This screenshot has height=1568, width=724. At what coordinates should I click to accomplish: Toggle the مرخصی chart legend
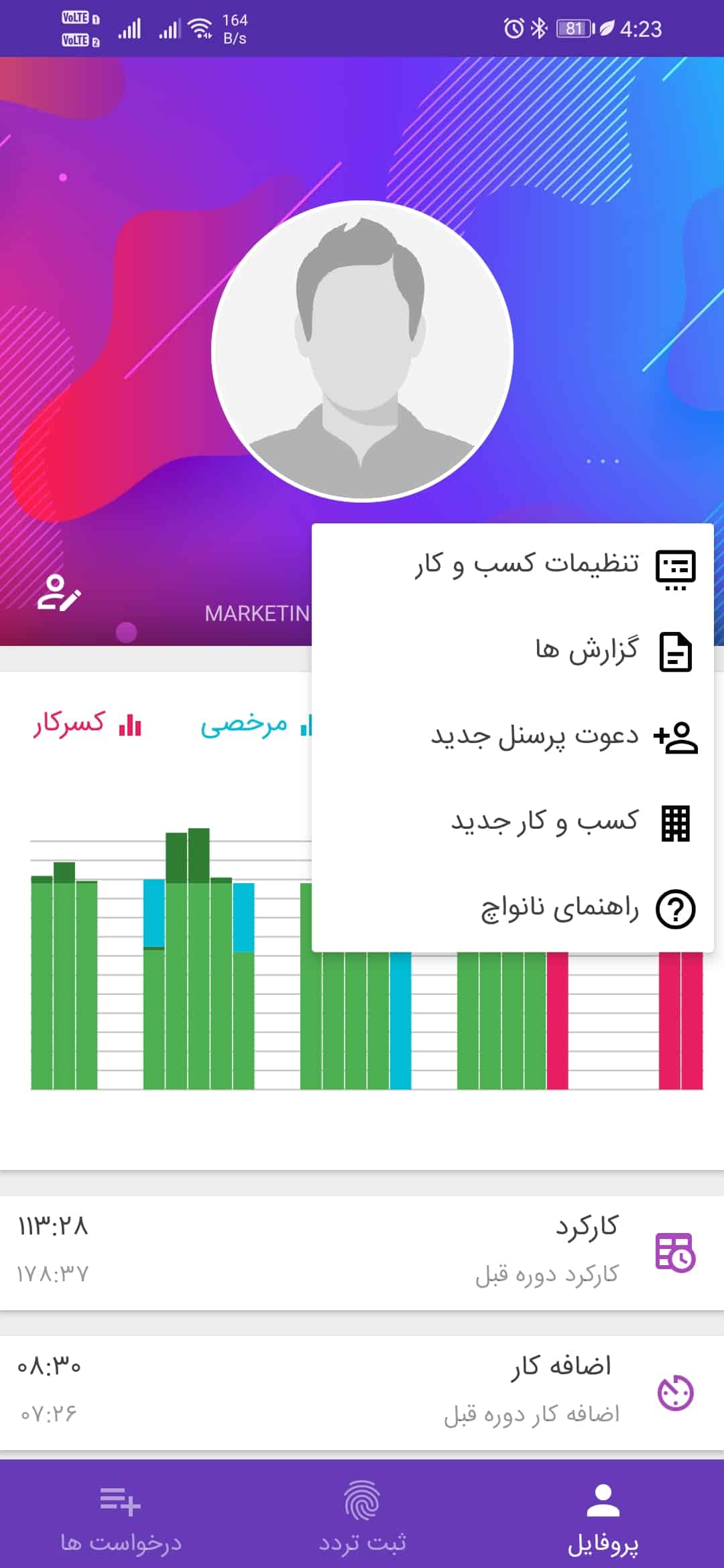(255, 724)
